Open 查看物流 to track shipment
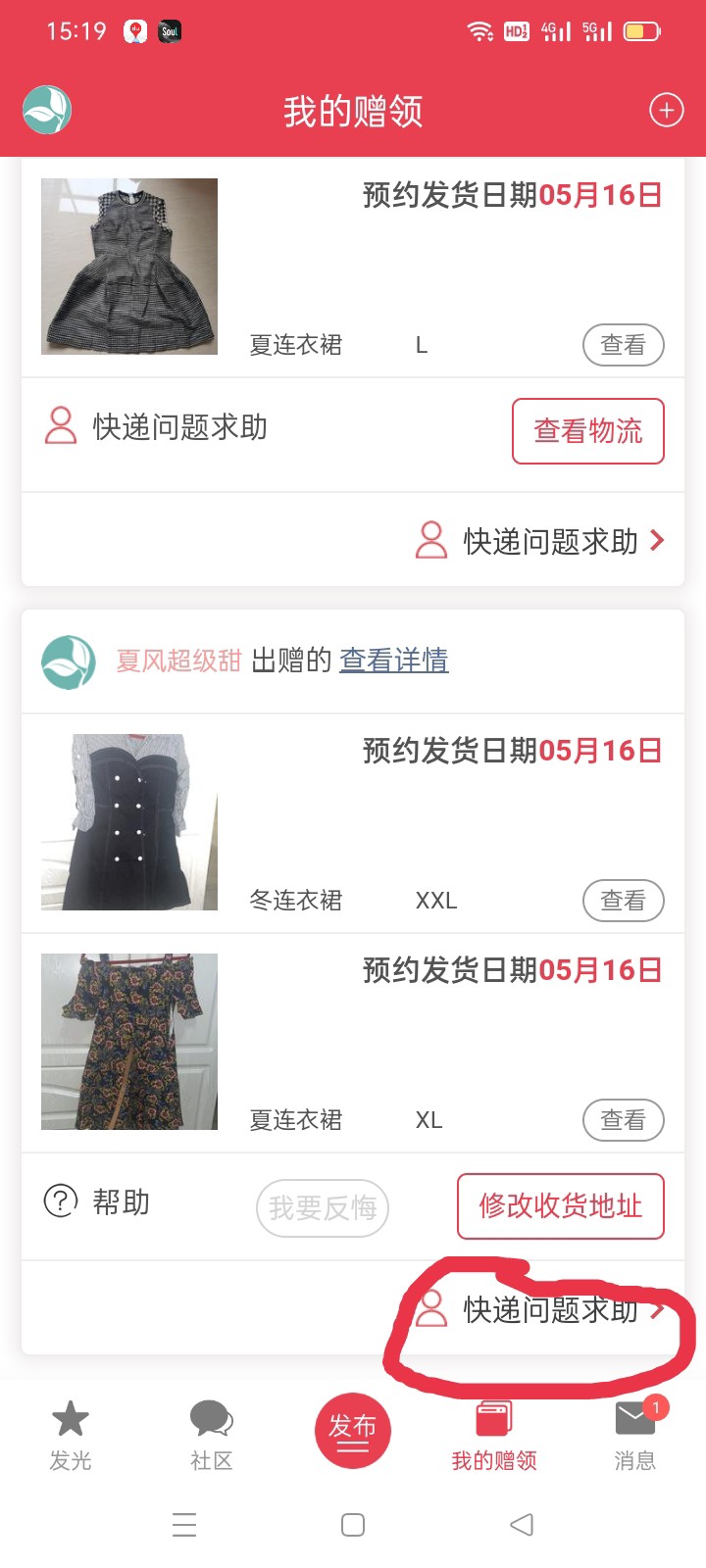This screenshot has height=1568, width=706. [x=587, y=430]
